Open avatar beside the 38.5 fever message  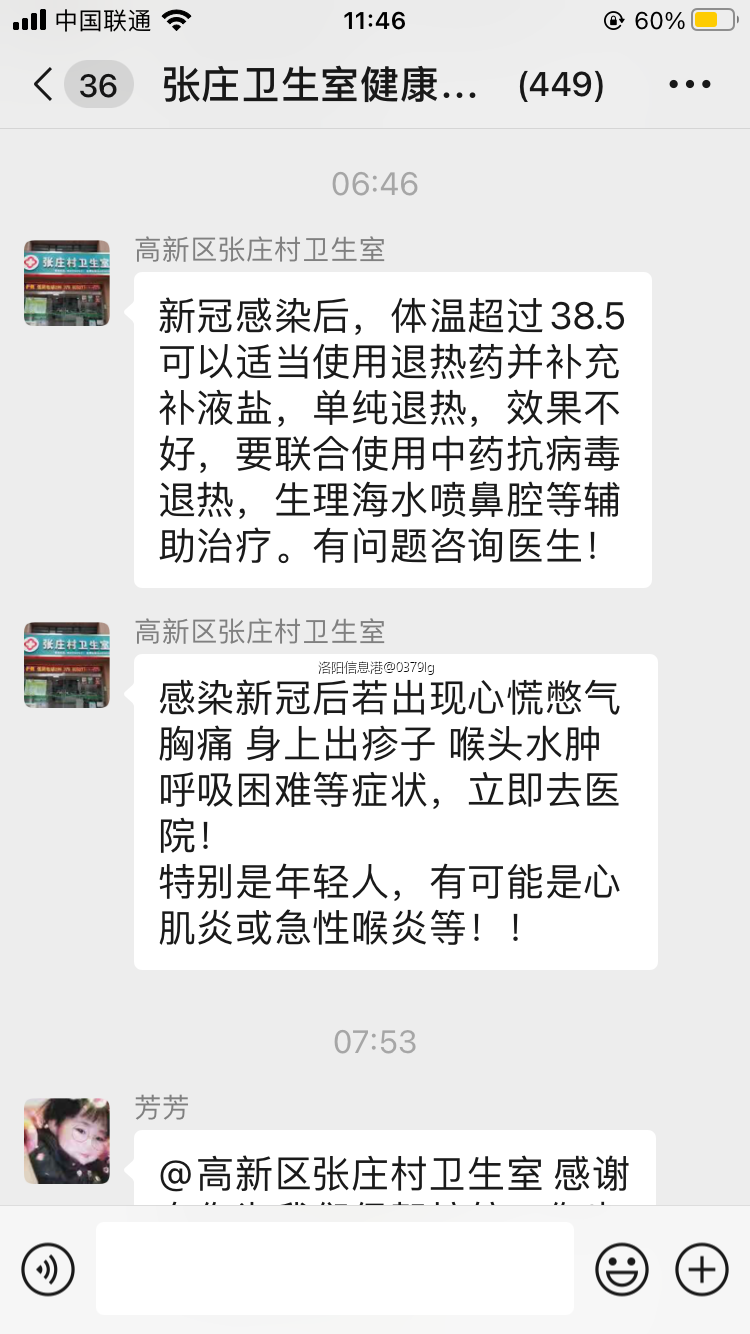[x=67, y=283]
